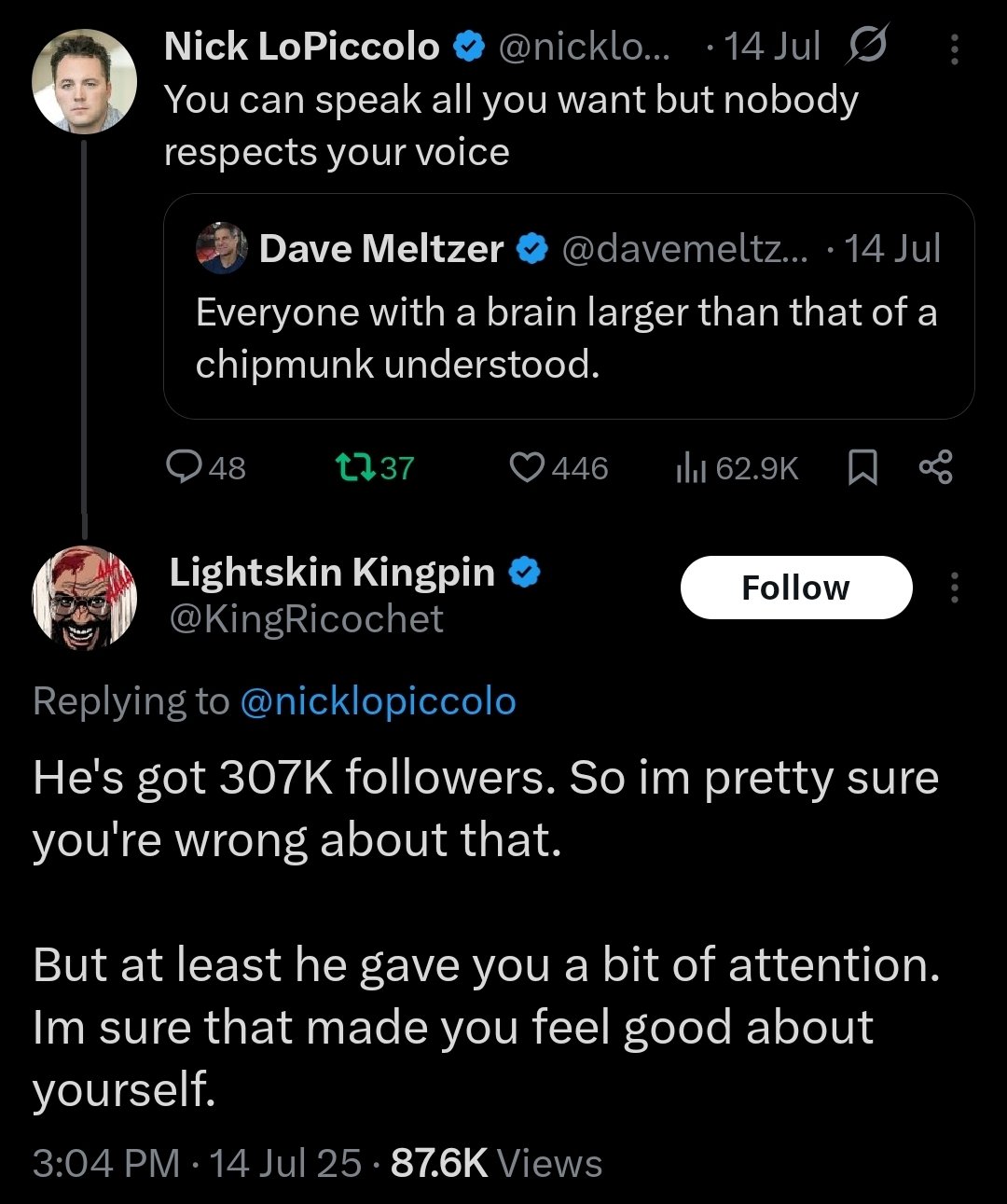
Task: Open the @KingRicochet handle
Action: point(307,619)
